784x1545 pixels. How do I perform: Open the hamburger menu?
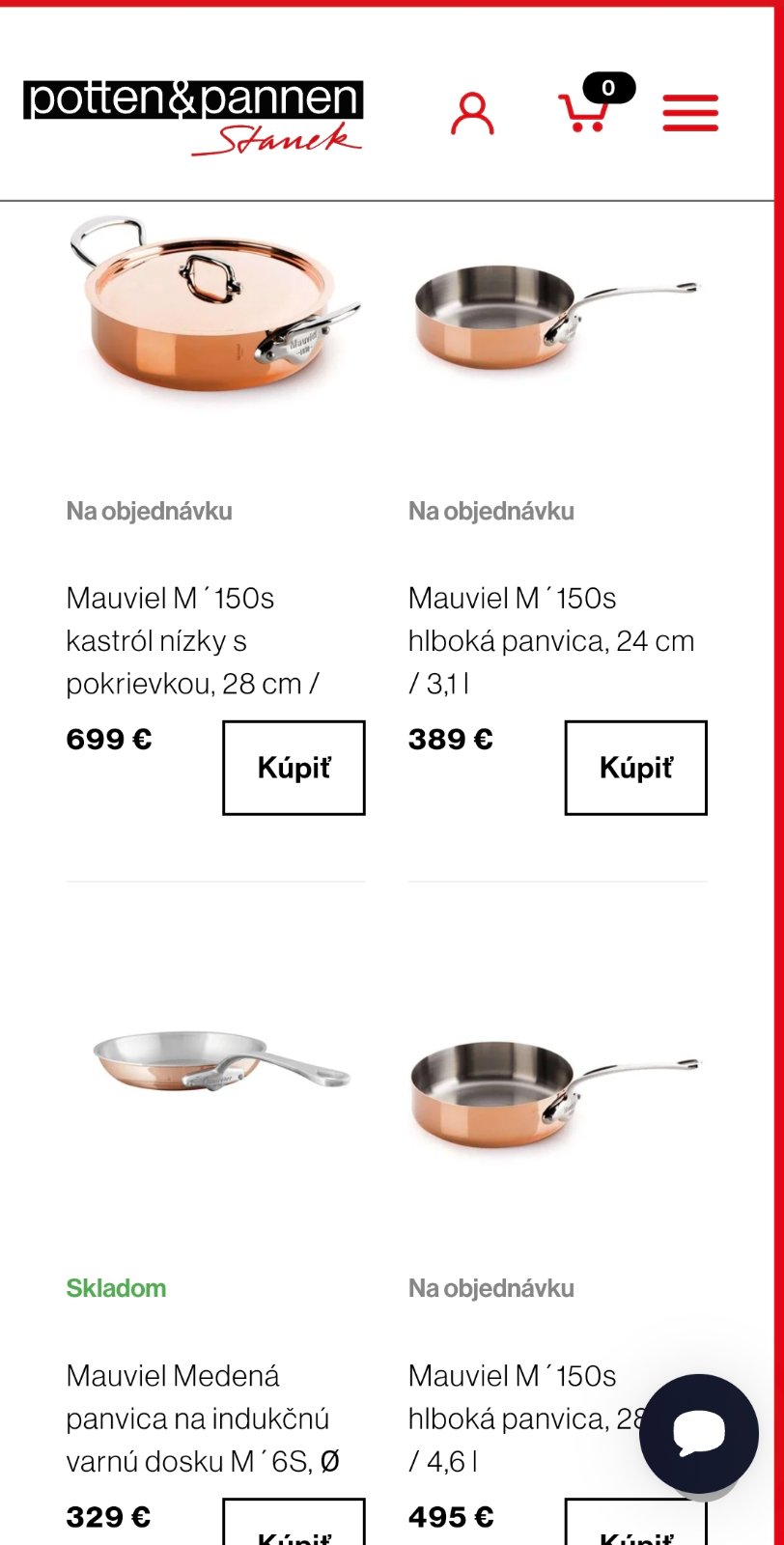[690, 113]
